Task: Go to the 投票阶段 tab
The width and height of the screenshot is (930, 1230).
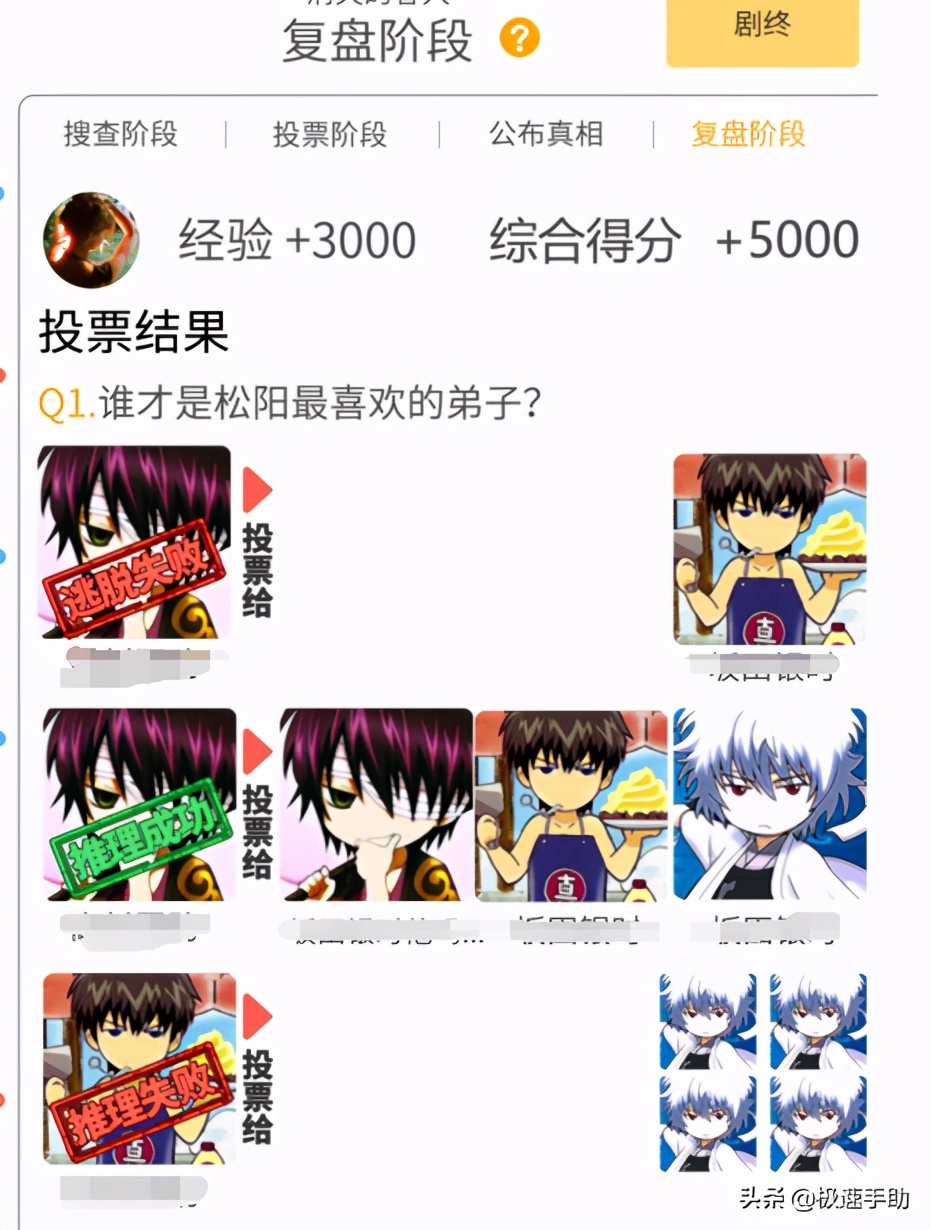Action: point(330,134)
